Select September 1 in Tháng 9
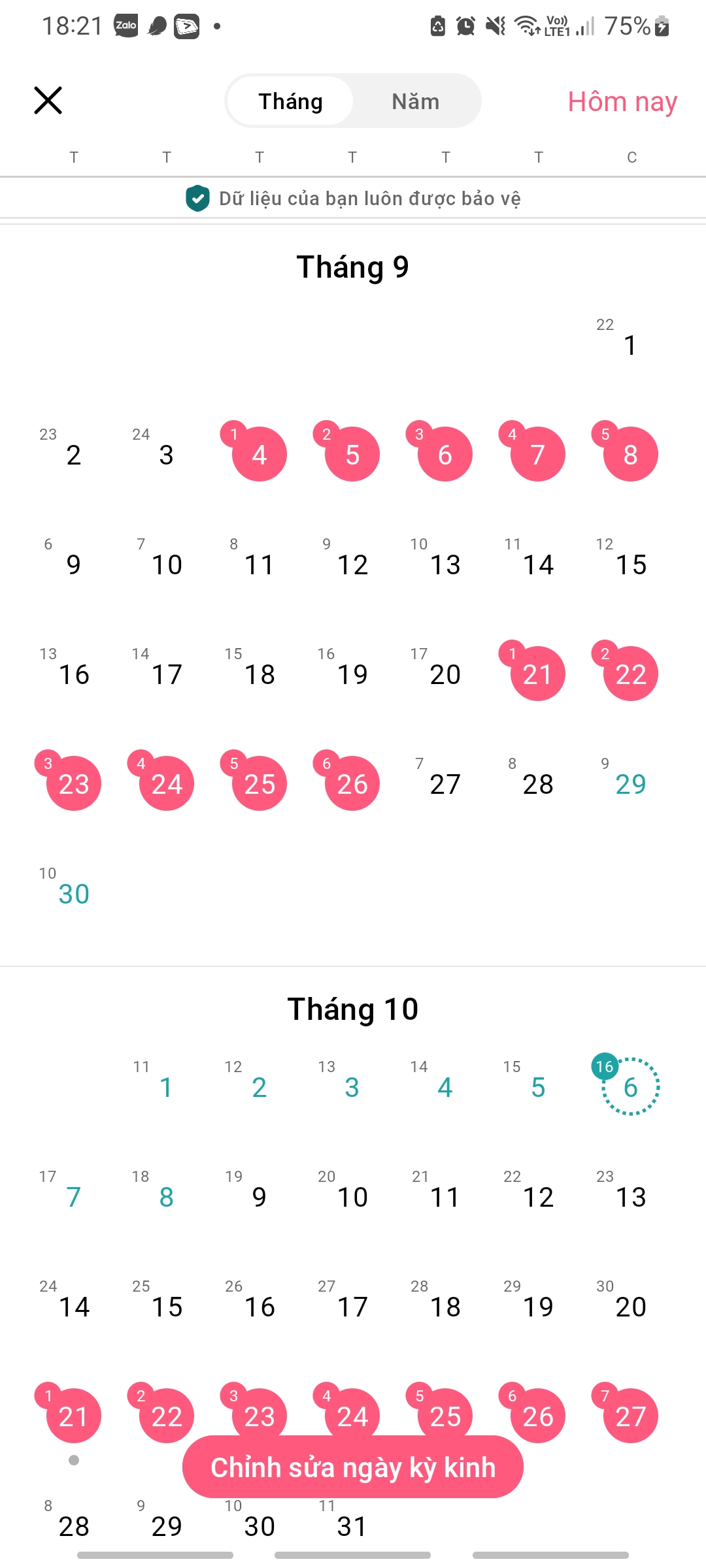Image resolution: width=706 pixels, height=1568 pixels. pos(630,345)
